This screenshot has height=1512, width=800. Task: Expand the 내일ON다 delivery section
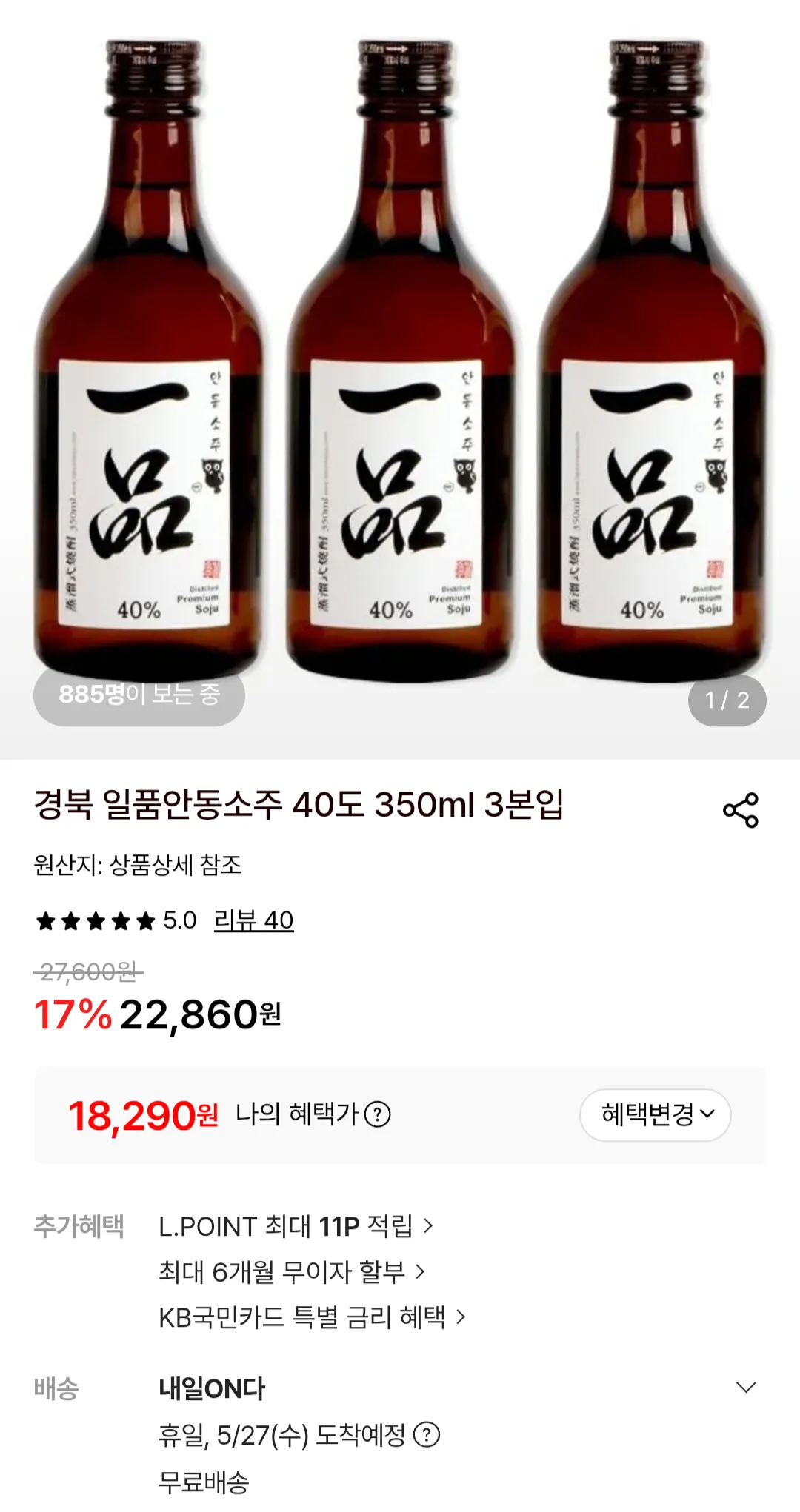pyautogui.click(x=746, y=1387)
